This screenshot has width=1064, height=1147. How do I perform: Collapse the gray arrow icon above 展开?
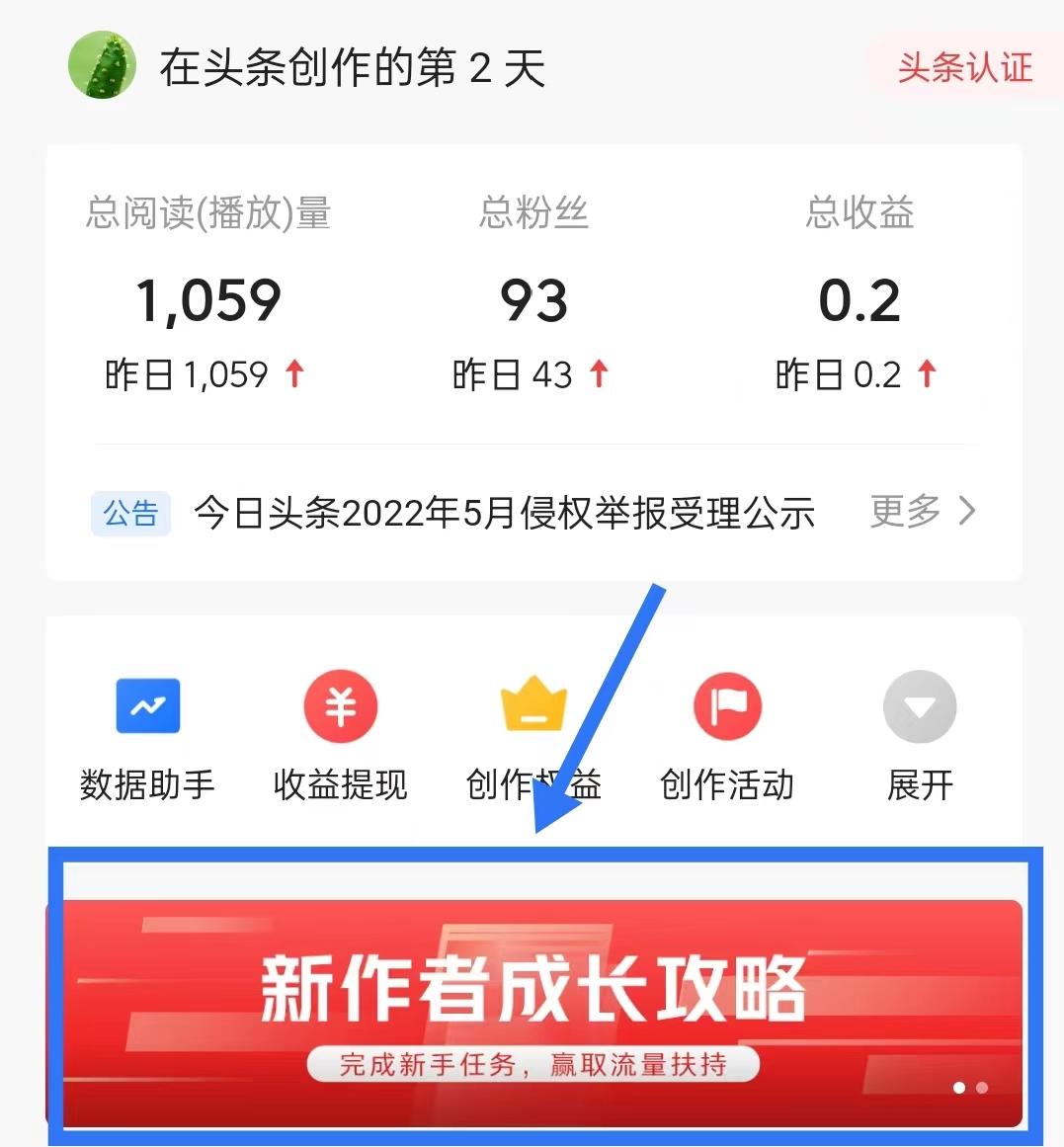click(x=919, y=705)
